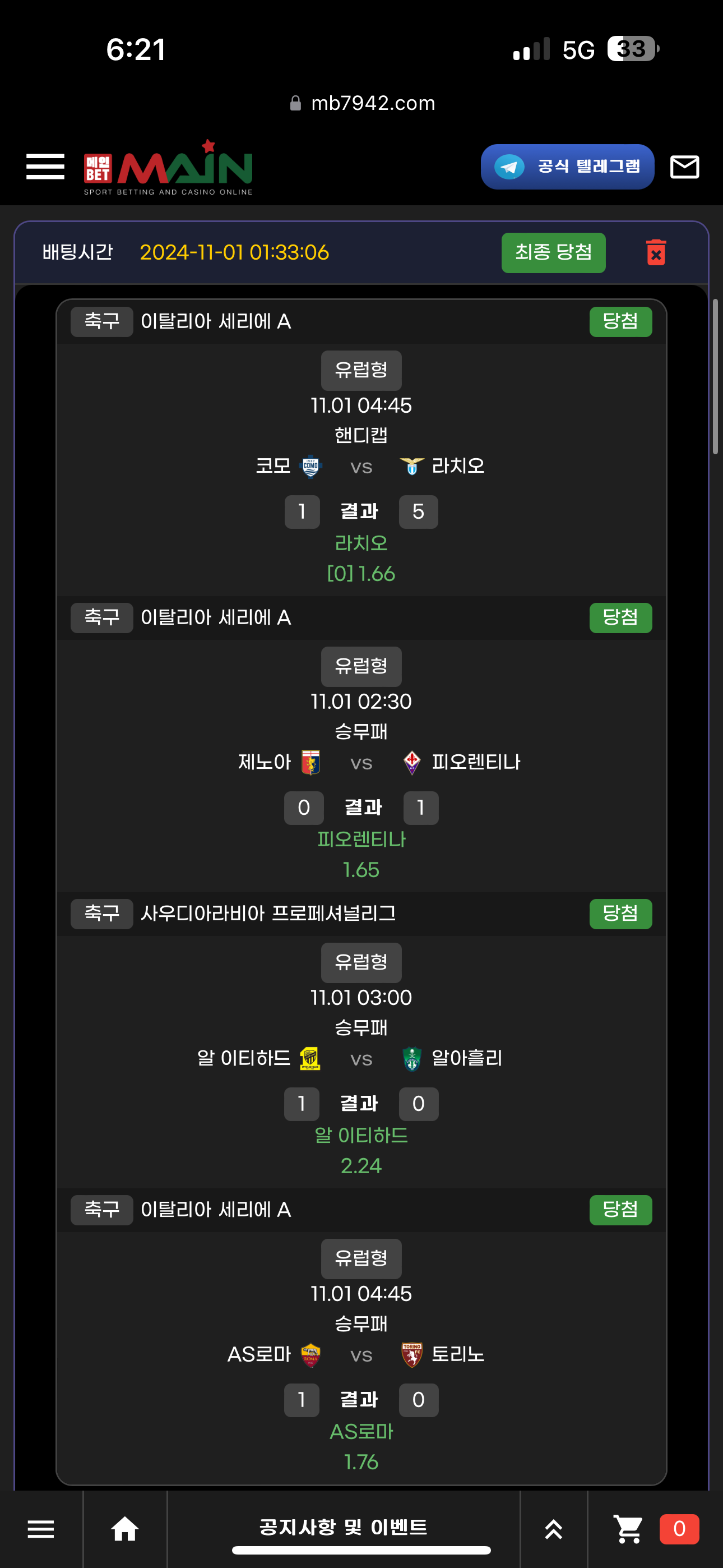Screen dimensions: 723x1568
Task: Open the 공식 텔레그램 official Telegram button
Action: (567, 167)
